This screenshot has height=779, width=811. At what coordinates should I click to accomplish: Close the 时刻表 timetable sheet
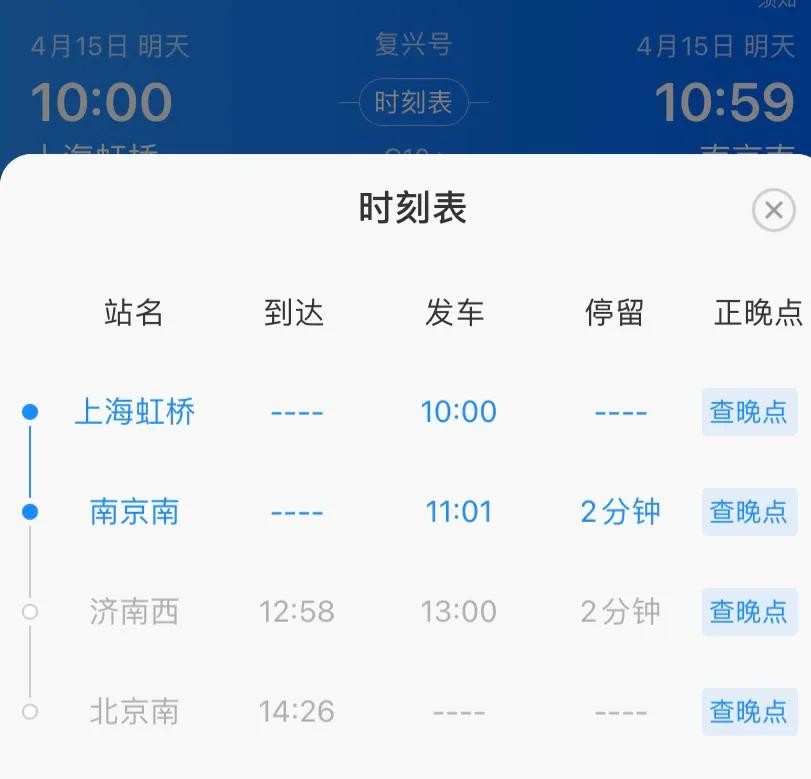click(x=772, y=210)
